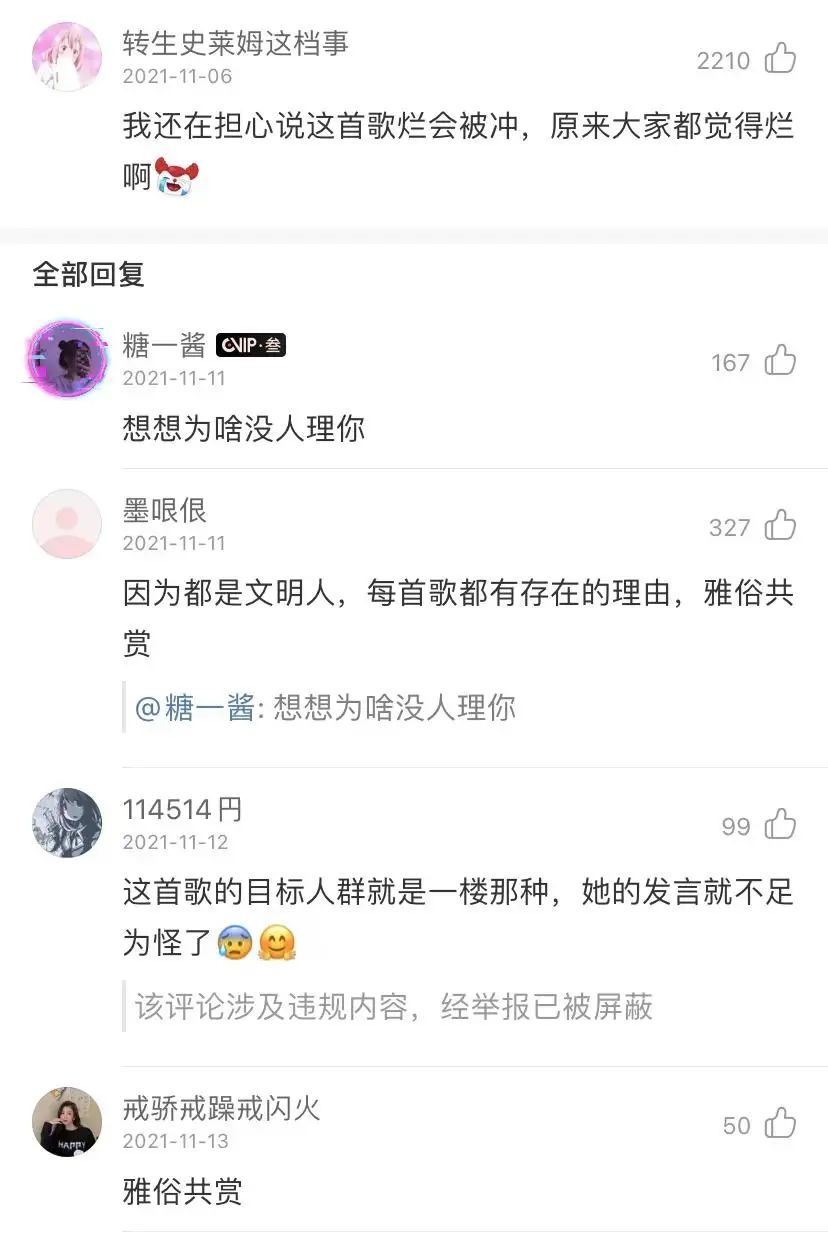The width and height of the screenshot is (828, 1242).
Task: Open 糖一酱's avatar
Action: click(67, 359)
